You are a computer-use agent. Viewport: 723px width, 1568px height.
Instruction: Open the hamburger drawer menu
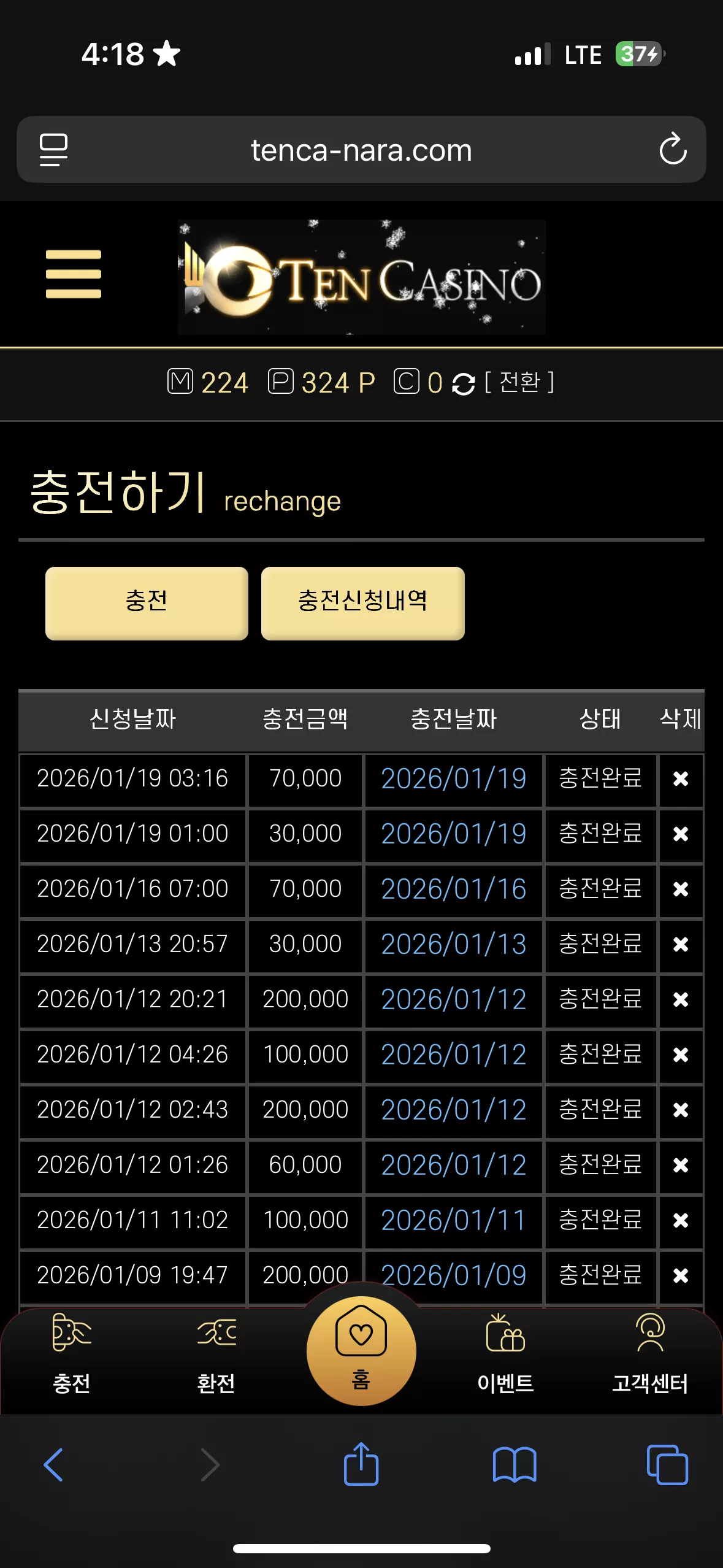coord(73,274)
